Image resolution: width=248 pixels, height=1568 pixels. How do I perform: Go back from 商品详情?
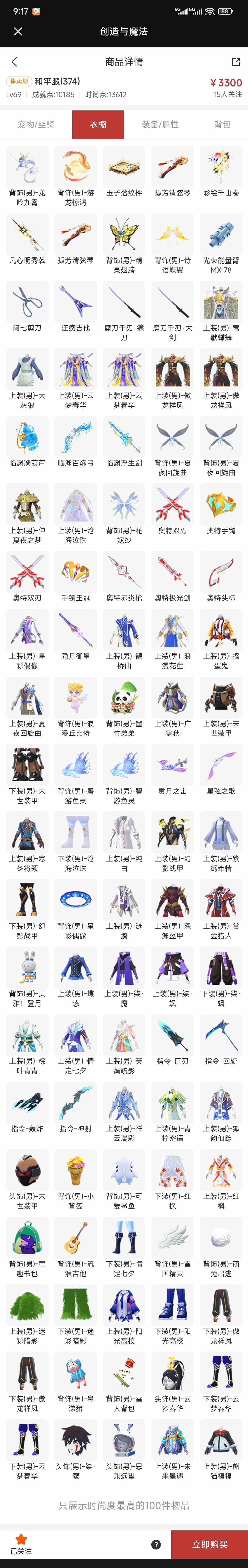[15, 61]
